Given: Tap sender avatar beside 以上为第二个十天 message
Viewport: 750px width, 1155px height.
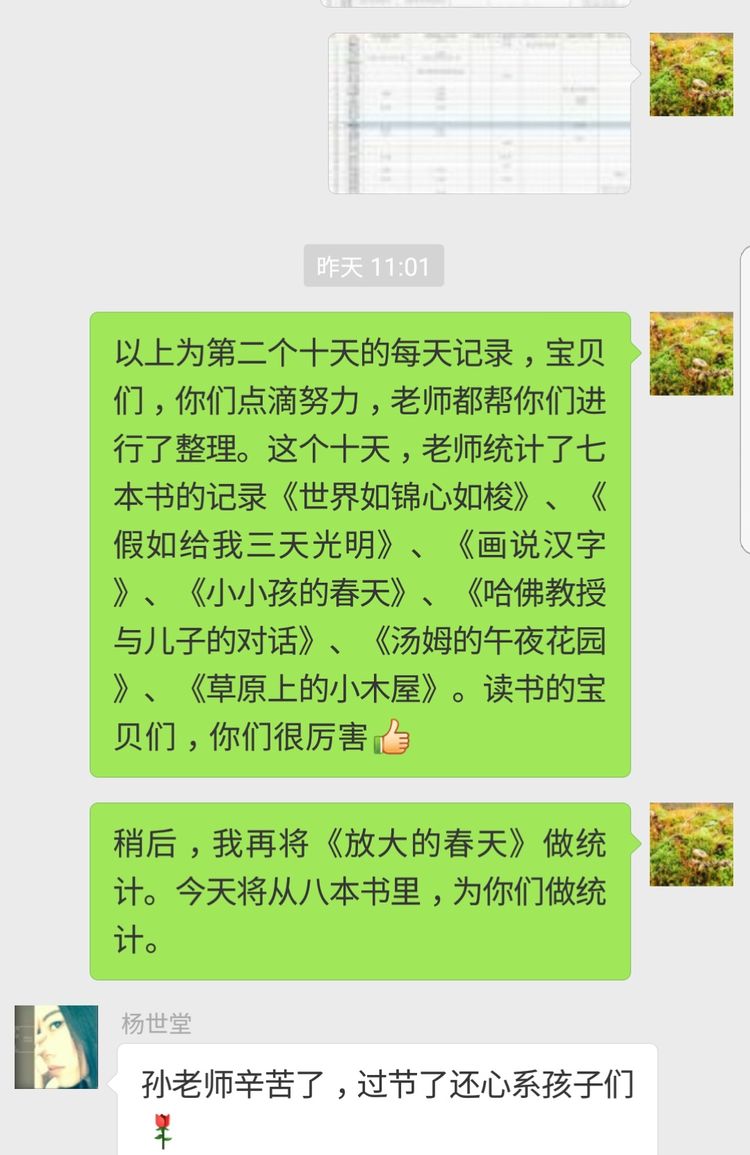Looking at the screenshot, I should [691, 353].
